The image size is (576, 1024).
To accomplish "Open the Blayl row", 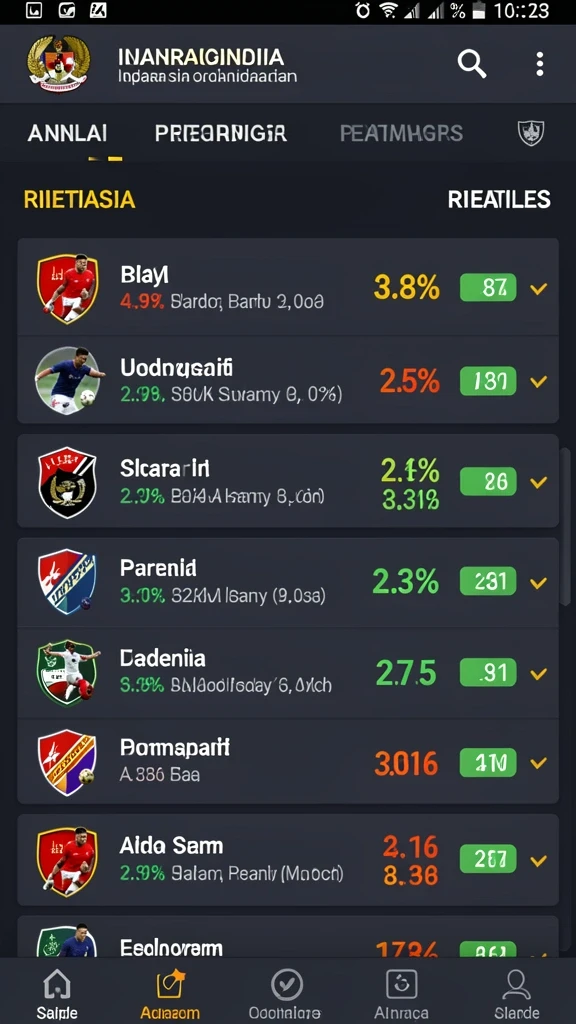I will click(x=288, y=287).
